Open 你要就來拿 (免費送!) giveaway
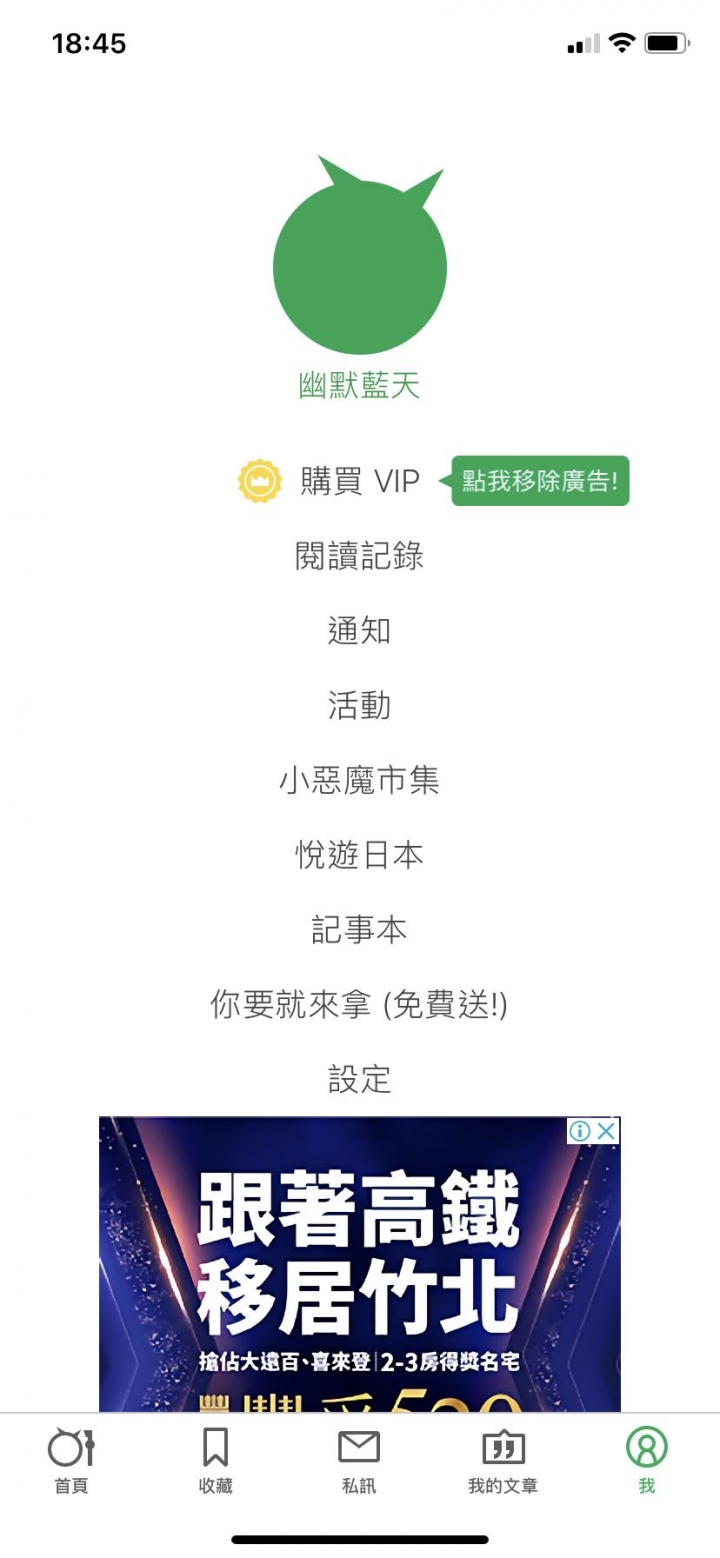The height and width of the screenshot is (1558, 720). [x=359, y=1004]
